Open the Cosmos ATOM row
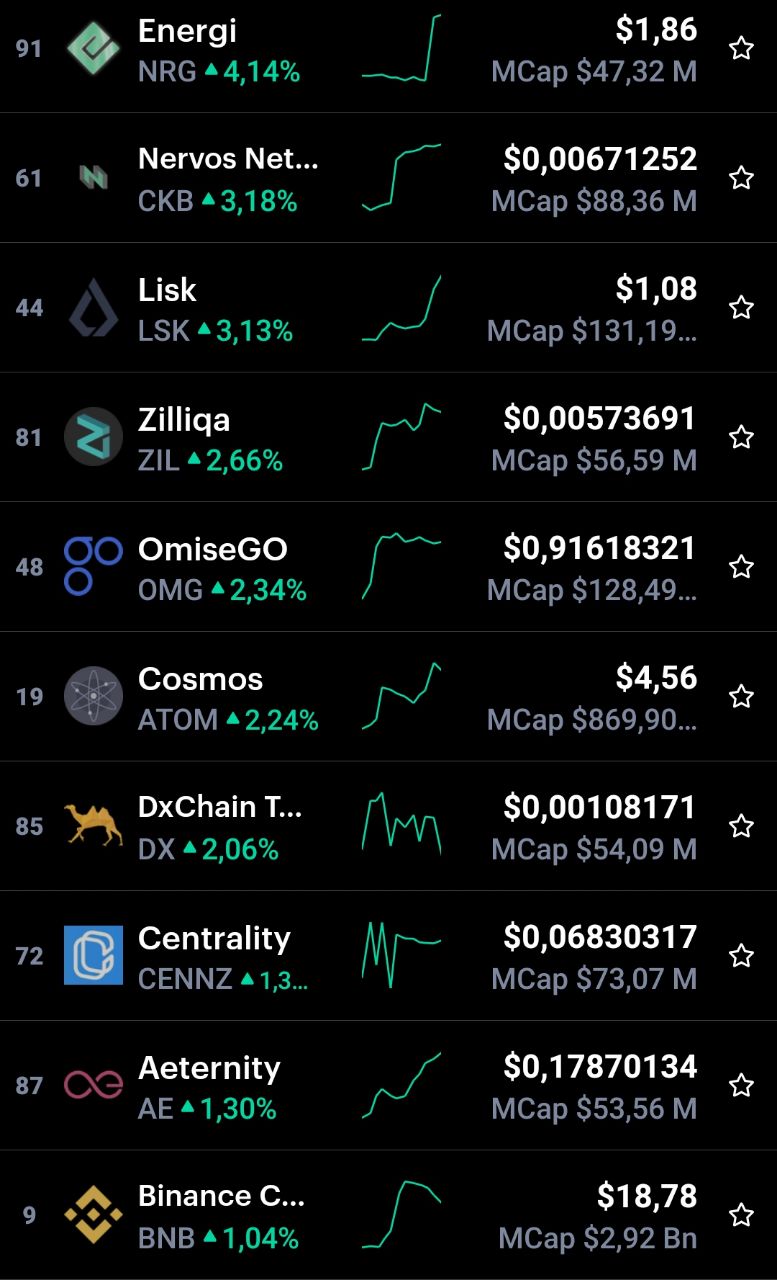The image size is (777, 1280). point(388,697)
